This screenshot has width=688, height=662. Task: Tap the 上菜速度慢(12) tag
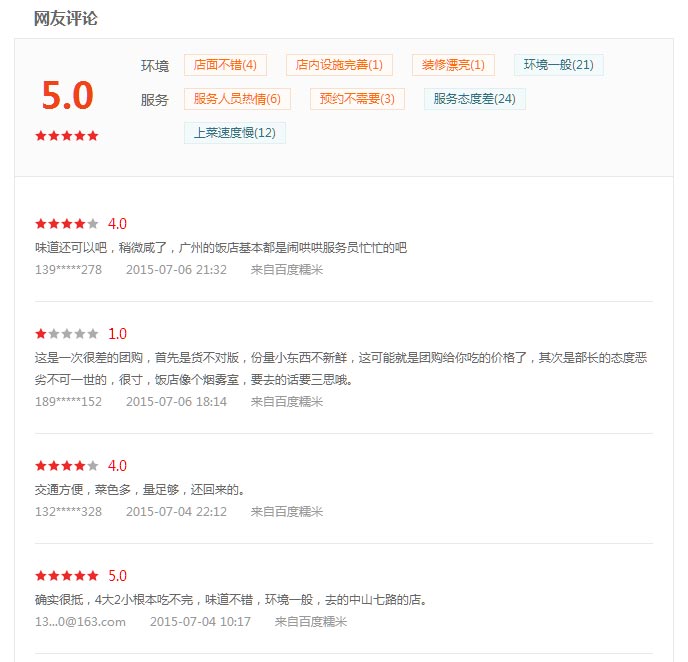click(235, 133)
